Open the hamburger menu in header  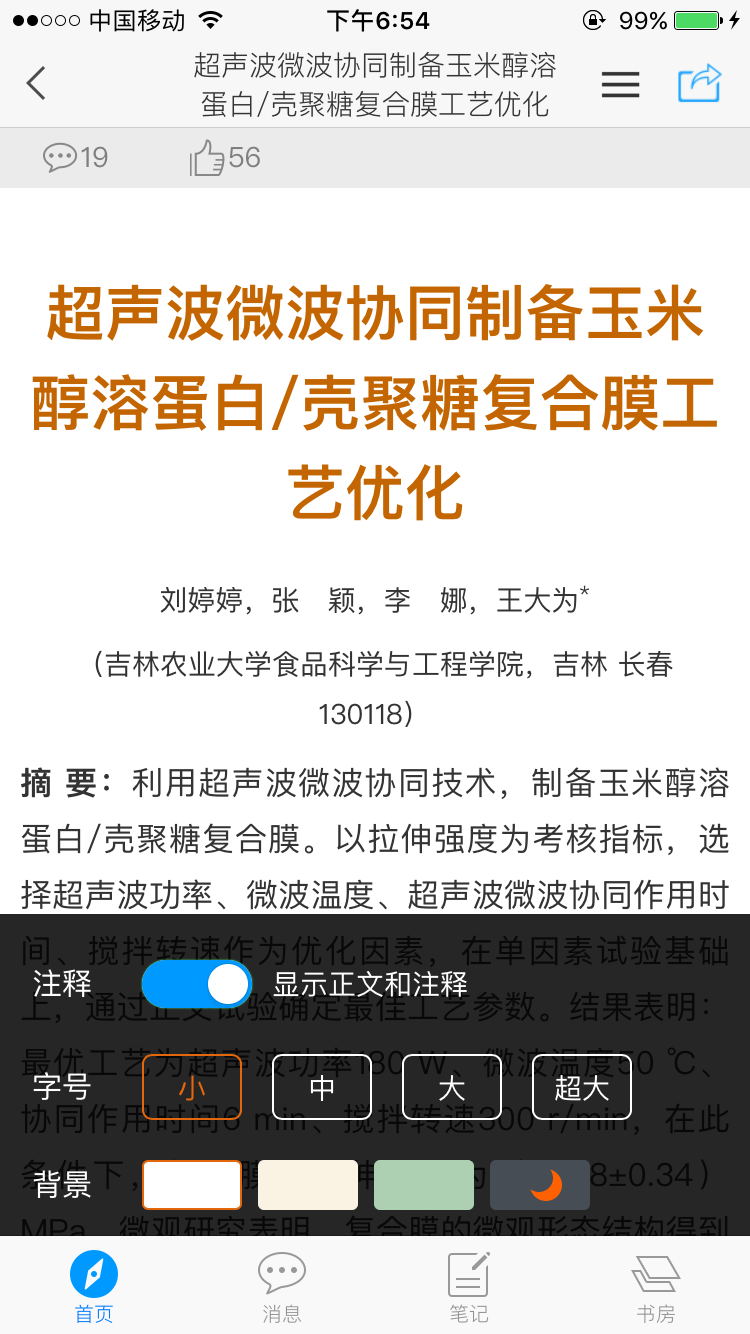(620, 85)
